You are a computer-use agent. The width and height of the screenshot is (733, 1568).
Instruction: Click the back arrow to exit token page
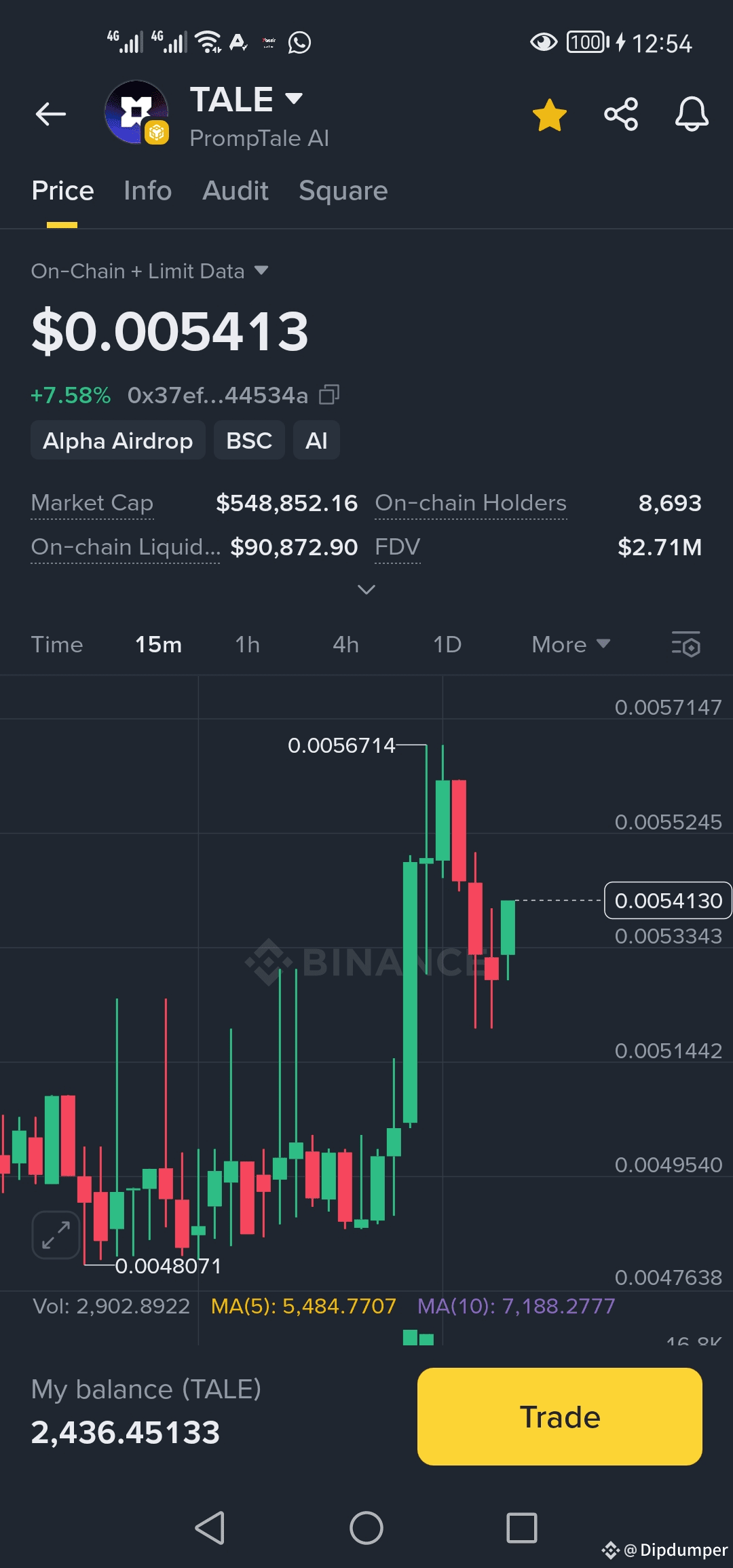coord(50,113)
